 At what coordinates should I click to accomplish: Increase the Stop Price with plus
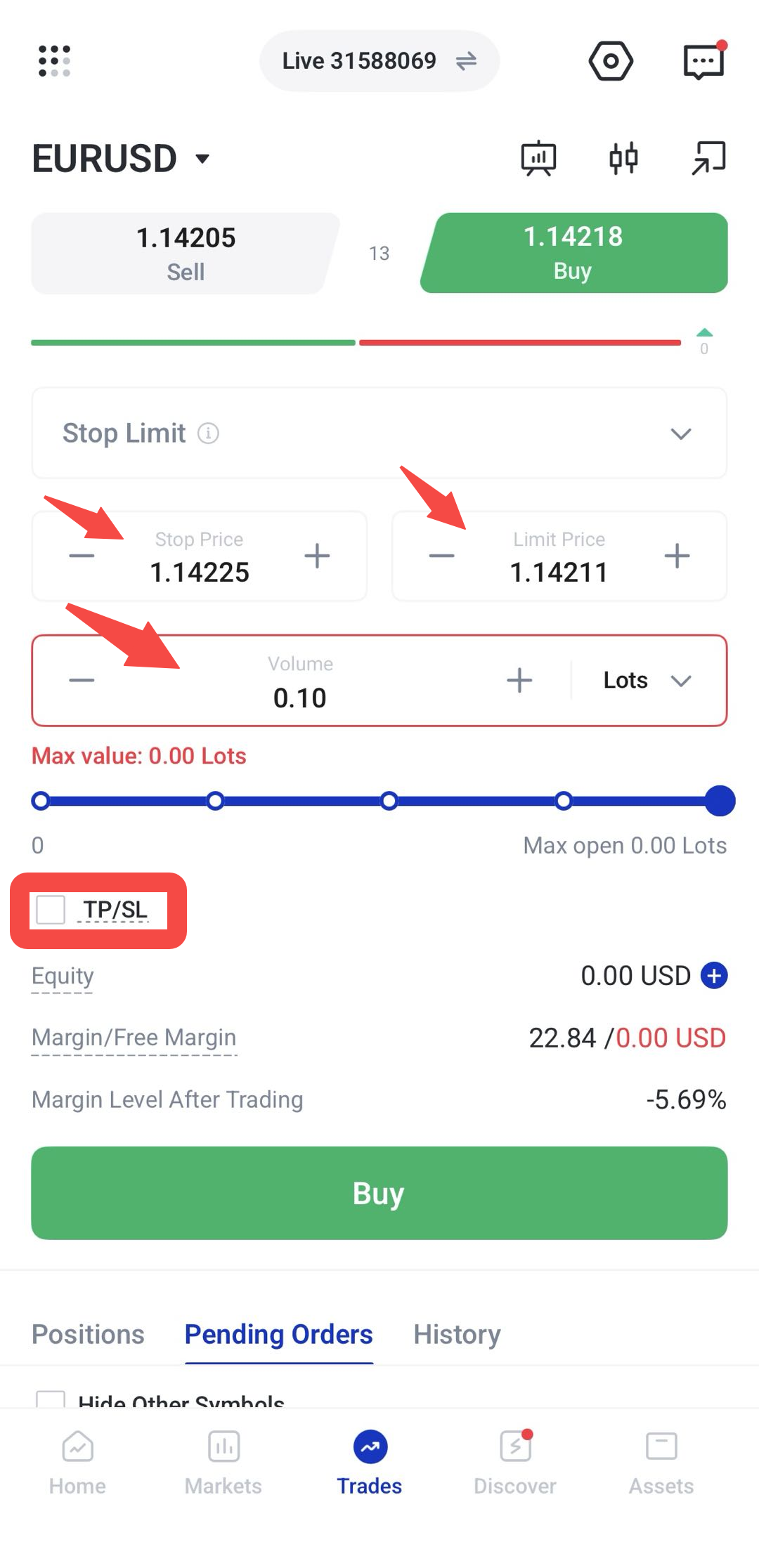click(x=317, y=556)
